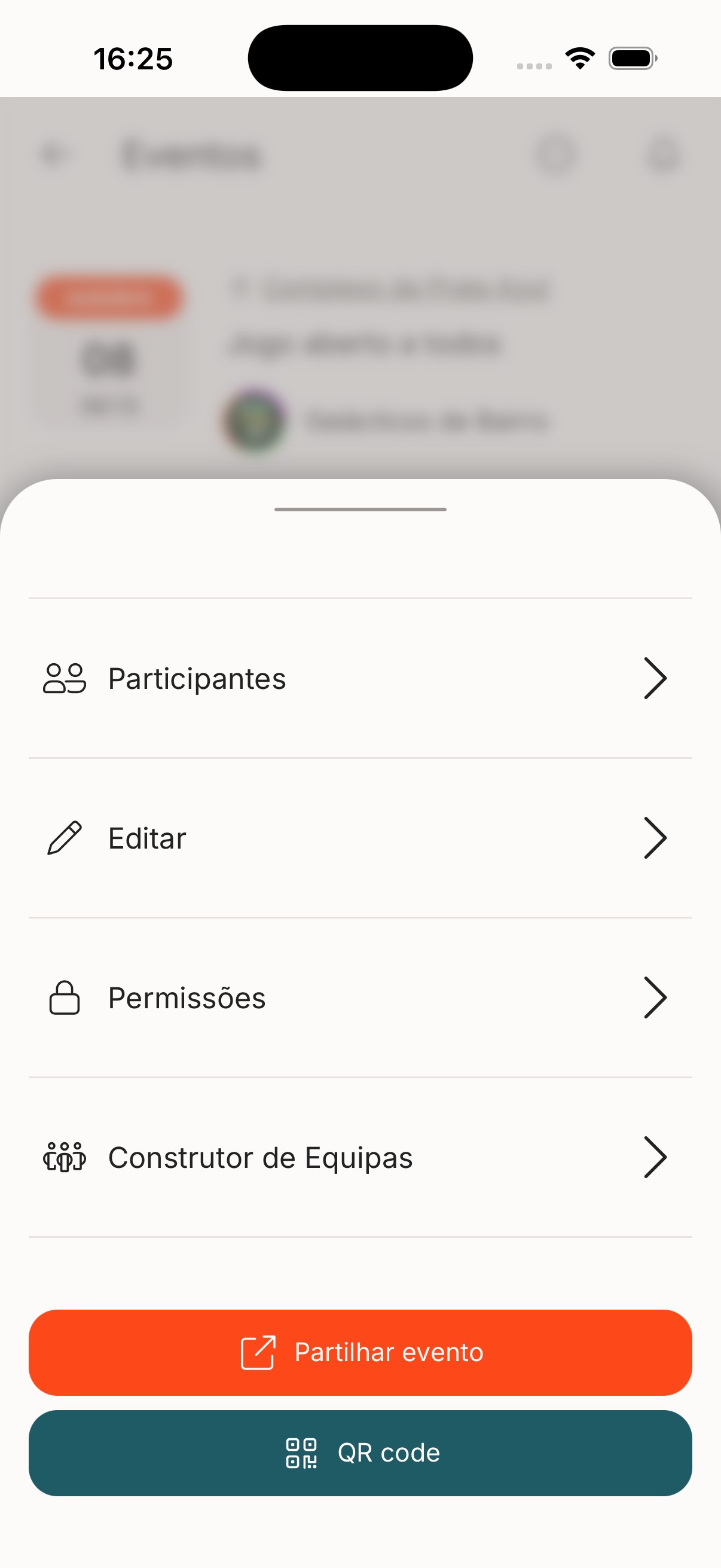
Task: Tap the Partilhar evento button
Action: point(360,1352)
